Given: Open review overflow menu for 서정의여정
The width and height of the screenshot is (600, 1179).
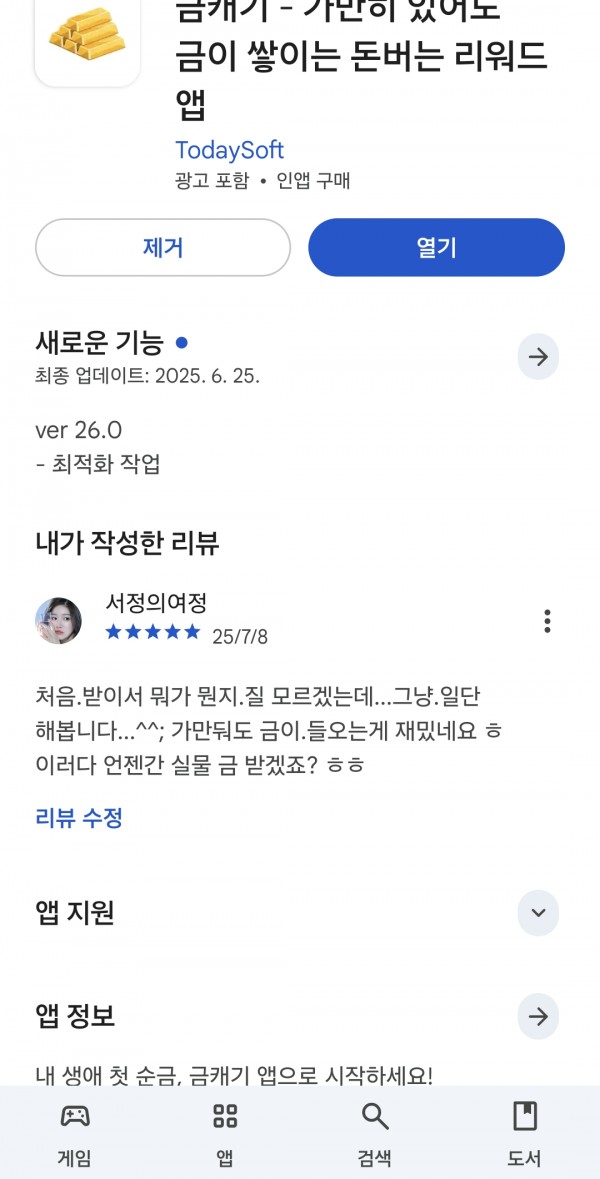Looking at the screenshot, I should [547, 621].
